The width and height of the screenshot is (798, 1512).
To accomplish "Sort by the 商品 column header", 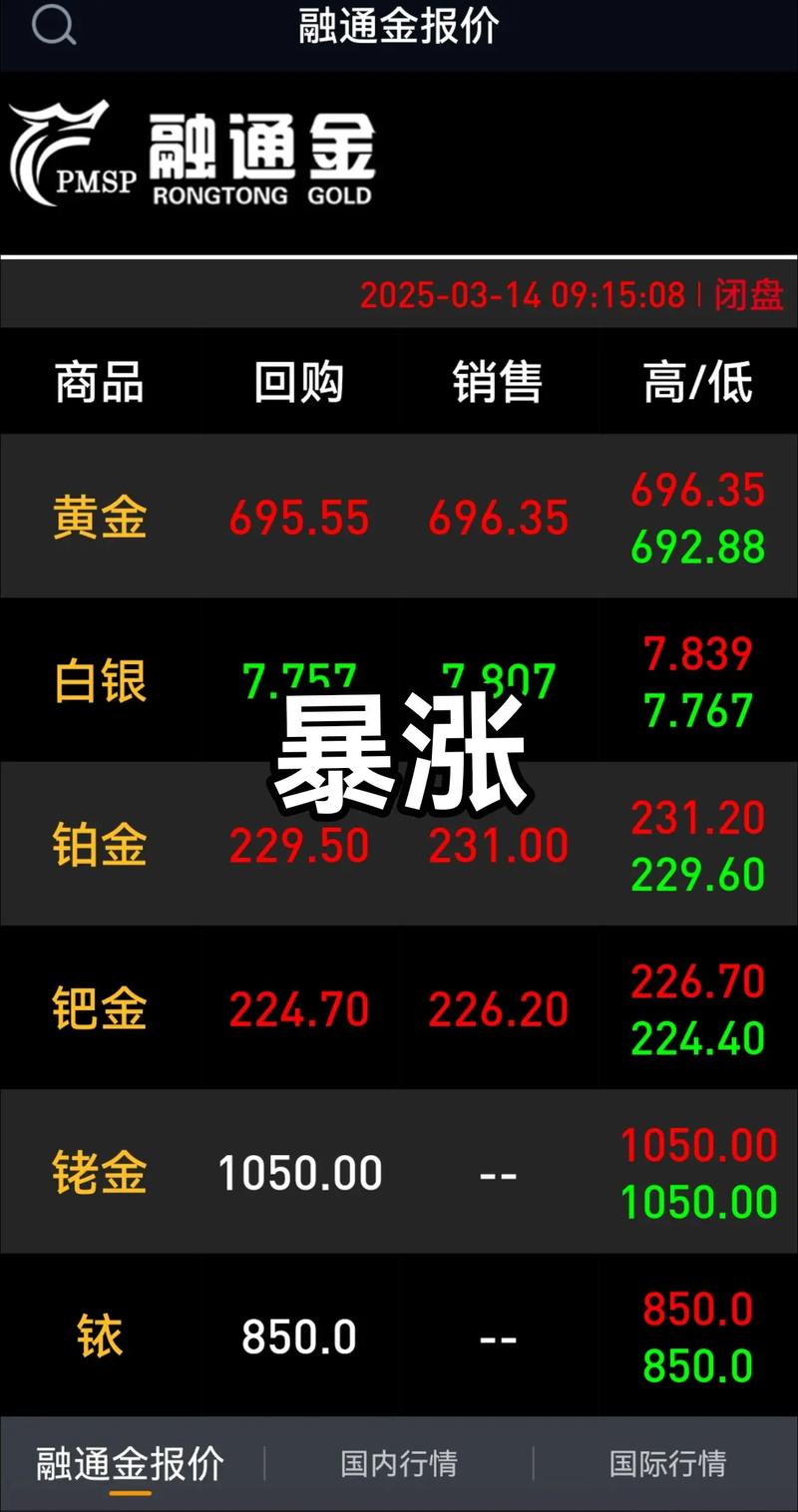I will coord(99,382).
